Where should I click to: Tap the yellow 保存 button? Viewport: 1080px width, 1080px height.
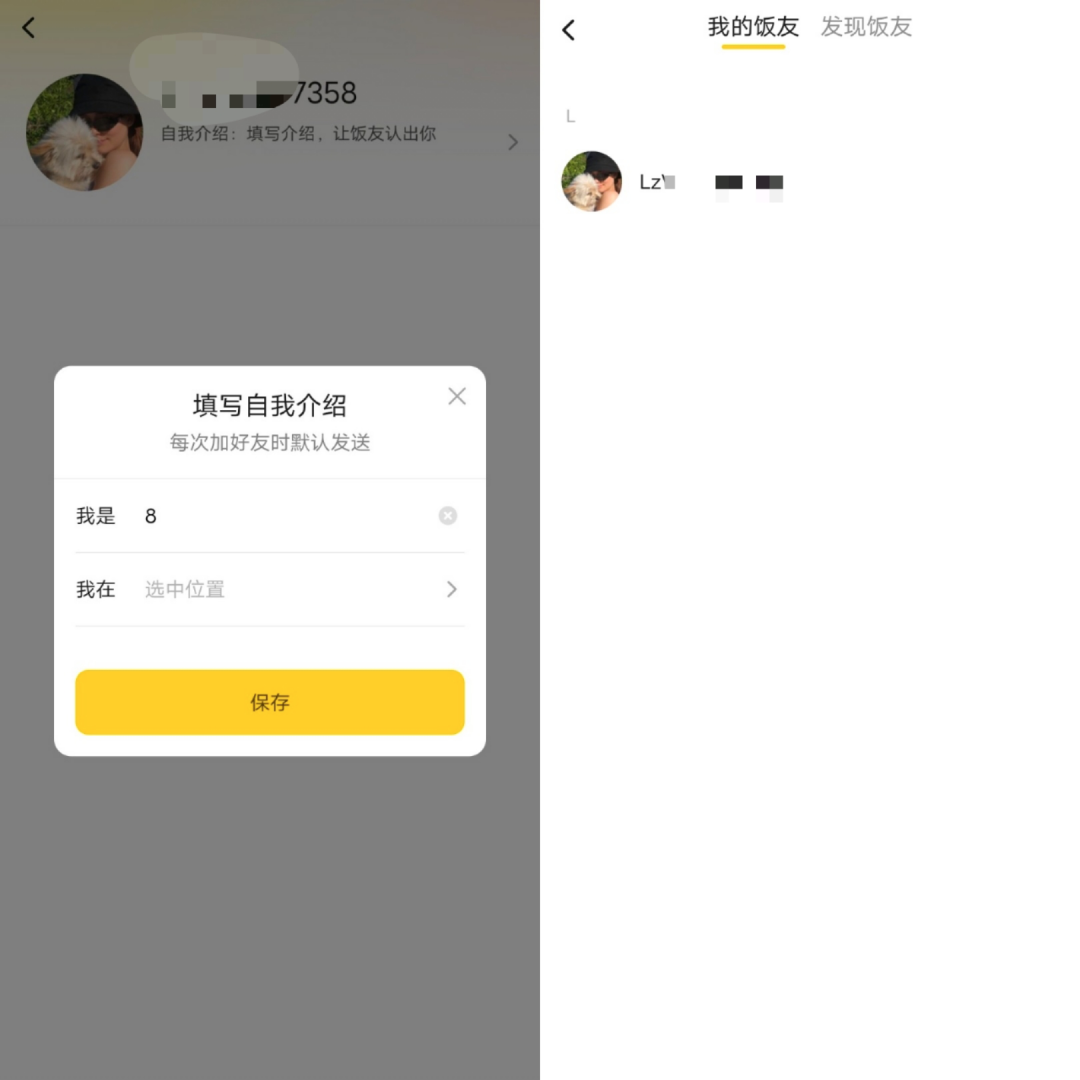click(x=270, y=702)
